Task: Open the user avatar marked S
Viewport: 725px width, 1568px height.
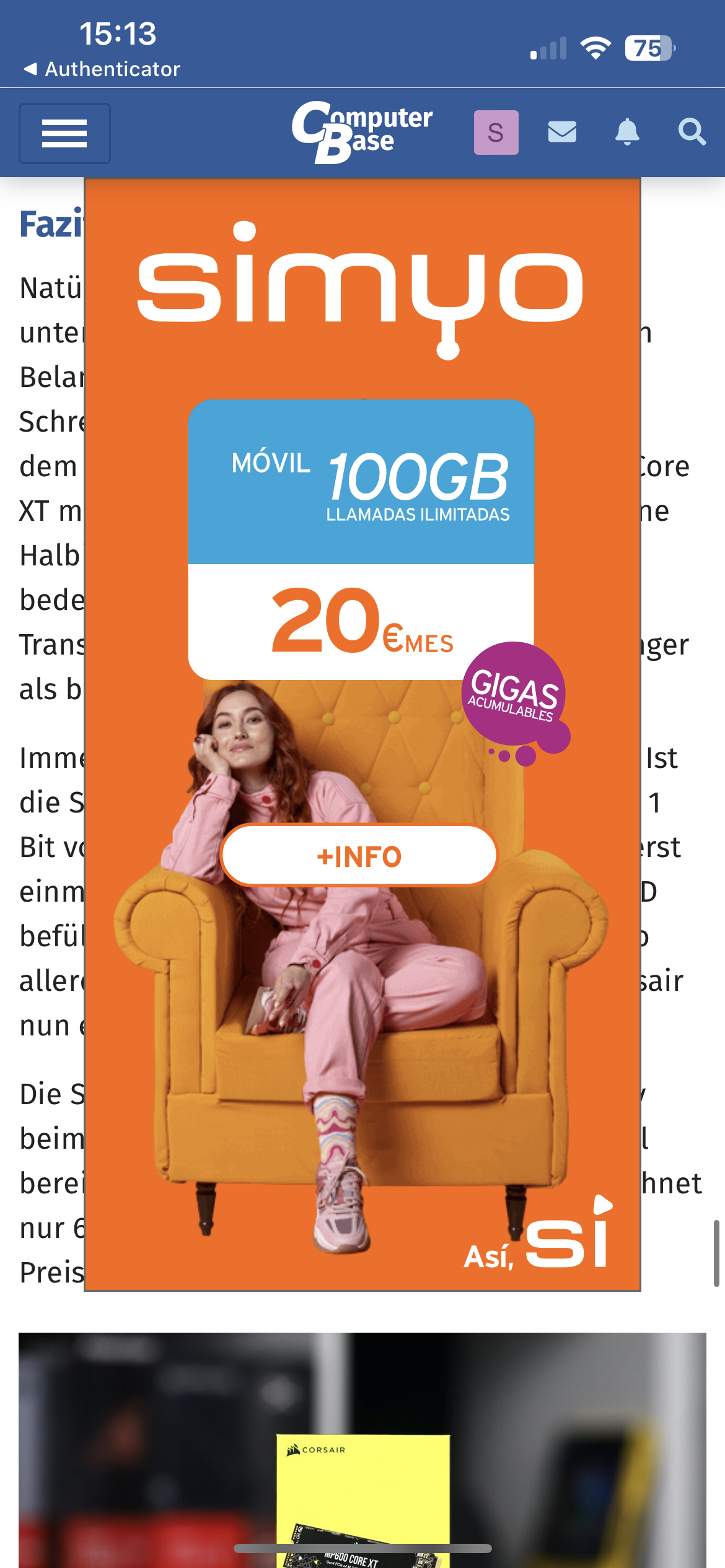Action: pos(495,133)
